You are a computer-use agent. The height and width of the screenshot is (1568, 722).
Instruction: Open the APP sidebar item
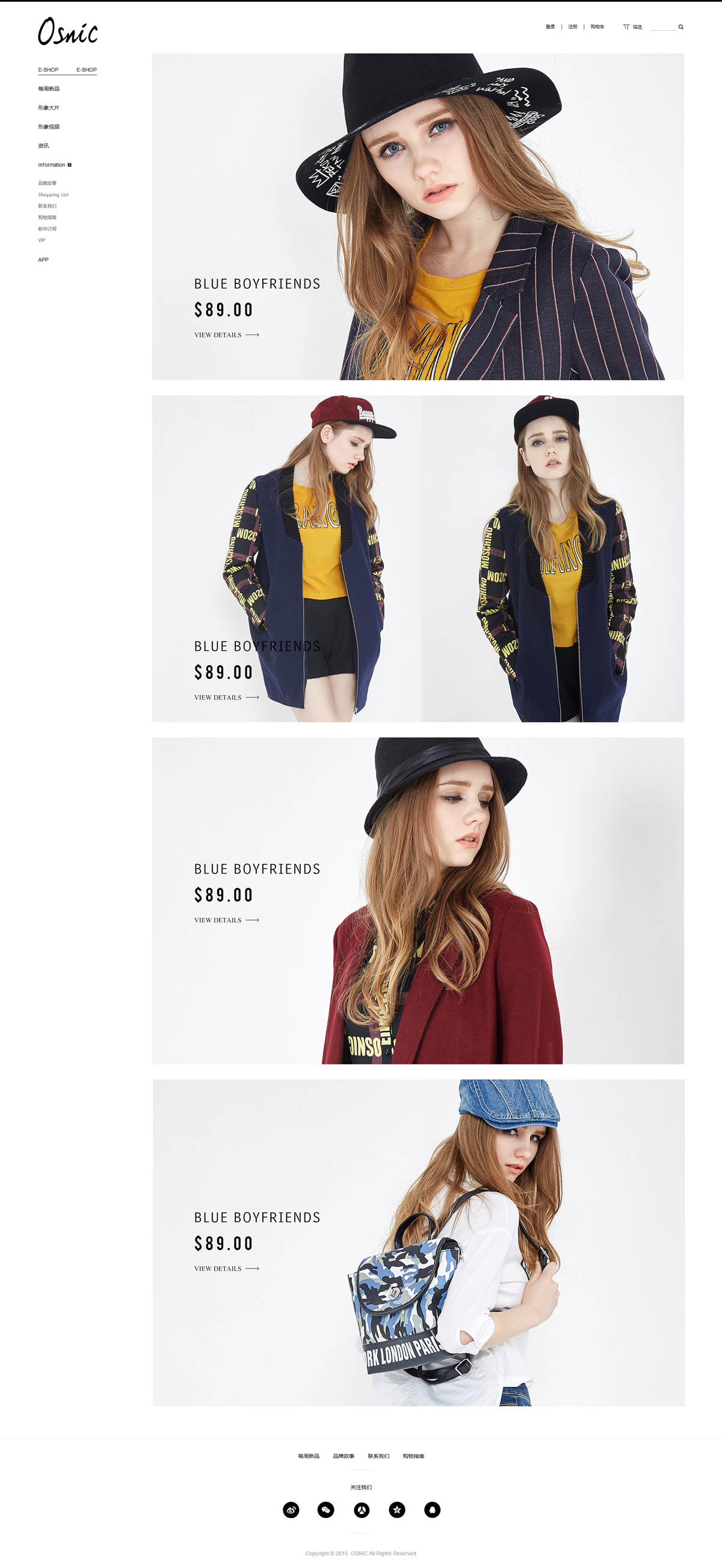43,260
